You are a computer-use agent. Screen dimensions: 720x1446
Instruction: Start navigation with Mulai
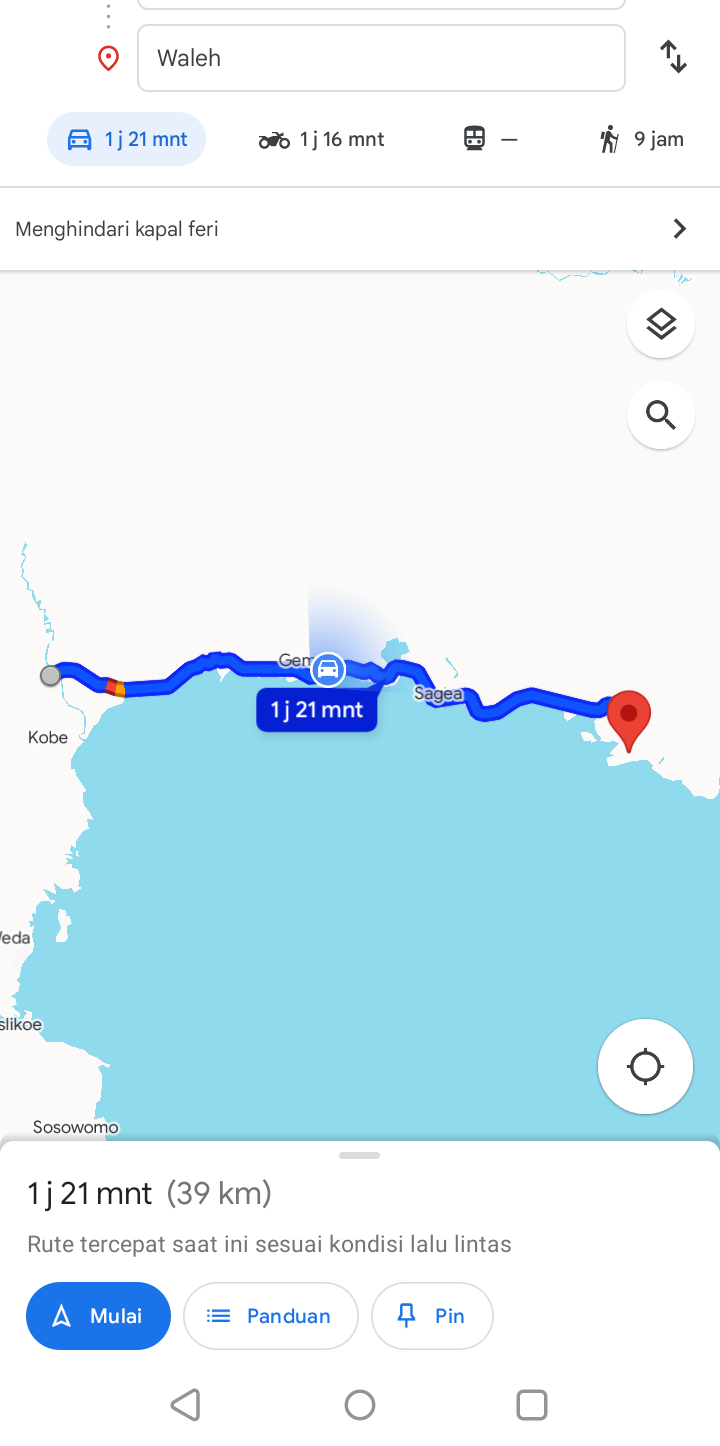point(98,1316)
